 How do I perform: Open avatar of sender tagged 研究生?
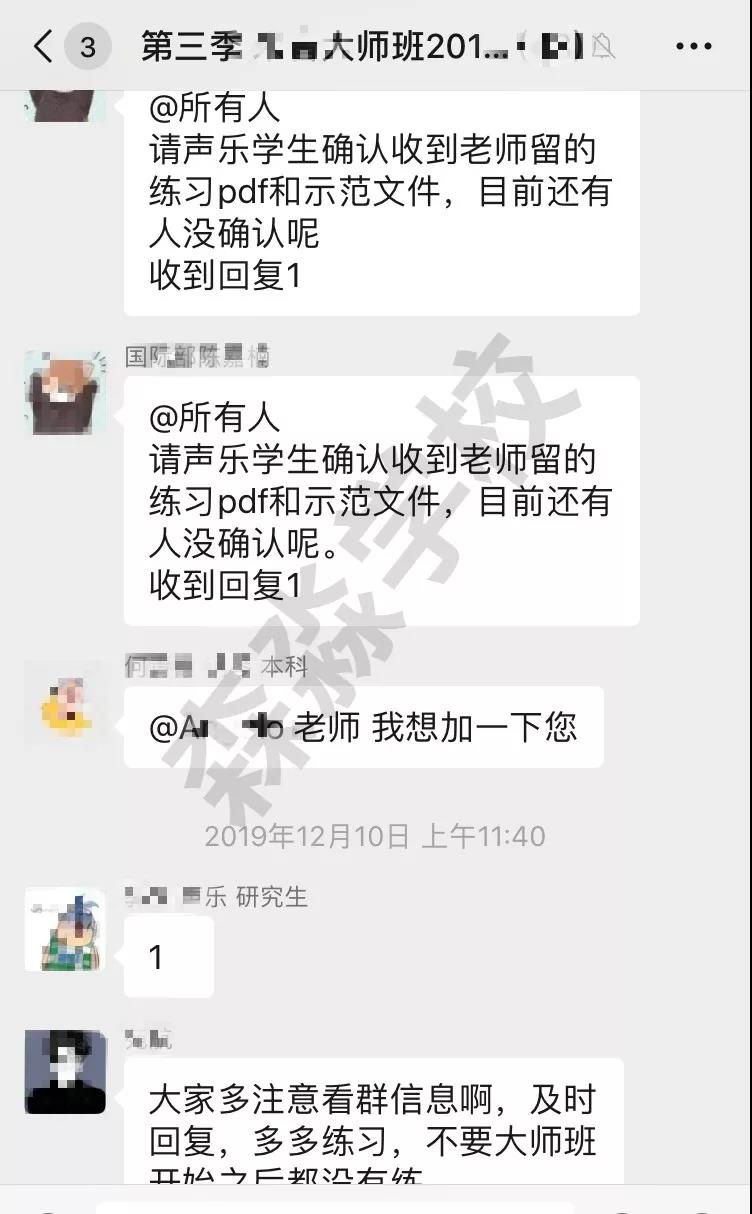pos(65,930)
